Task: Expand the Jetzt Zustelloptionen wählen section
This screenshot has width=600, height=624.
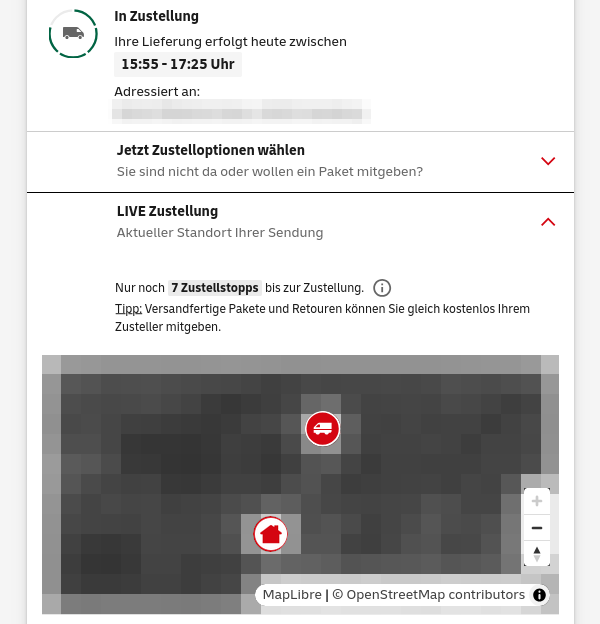Action: [x=300, y=161]
